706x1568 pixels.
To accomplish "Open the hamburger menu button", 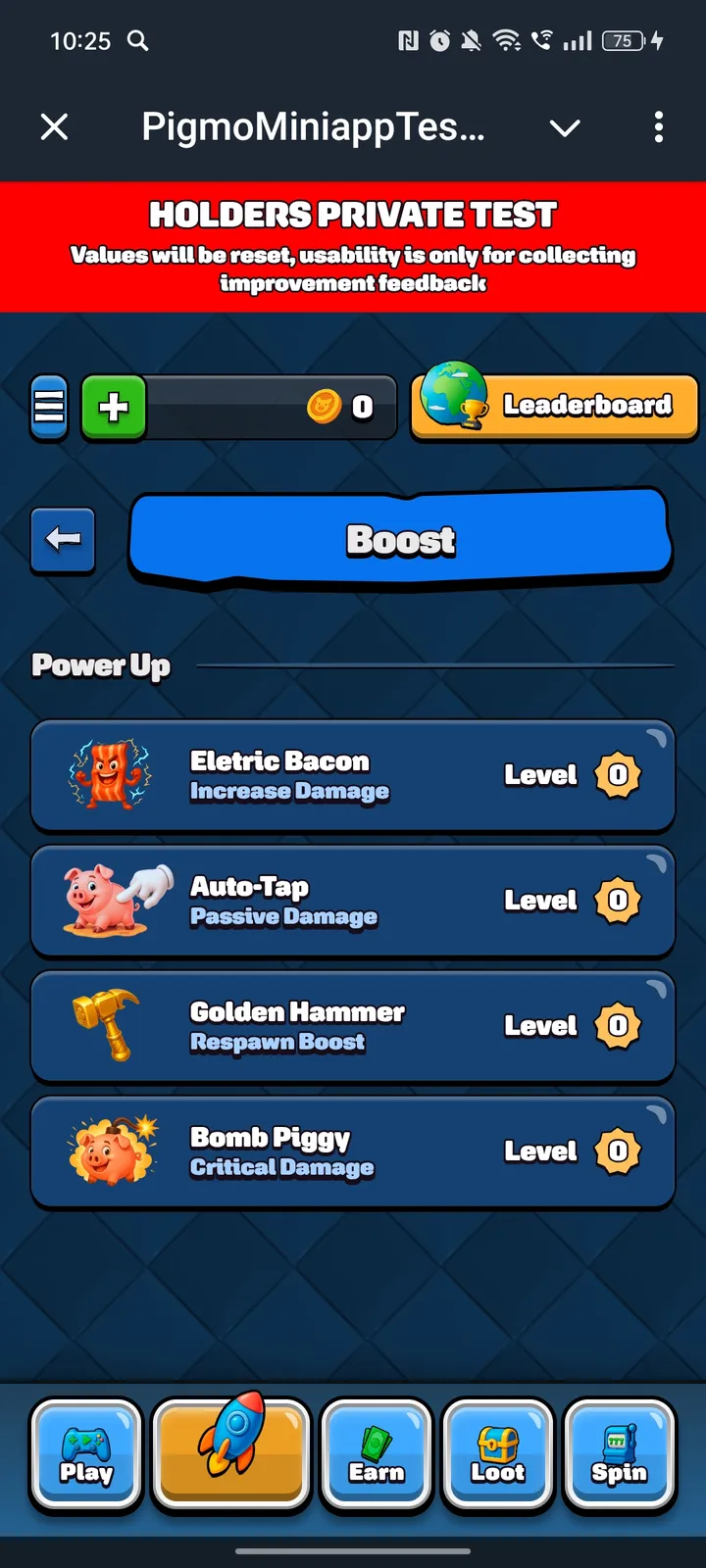I will (x=49, y=406).
